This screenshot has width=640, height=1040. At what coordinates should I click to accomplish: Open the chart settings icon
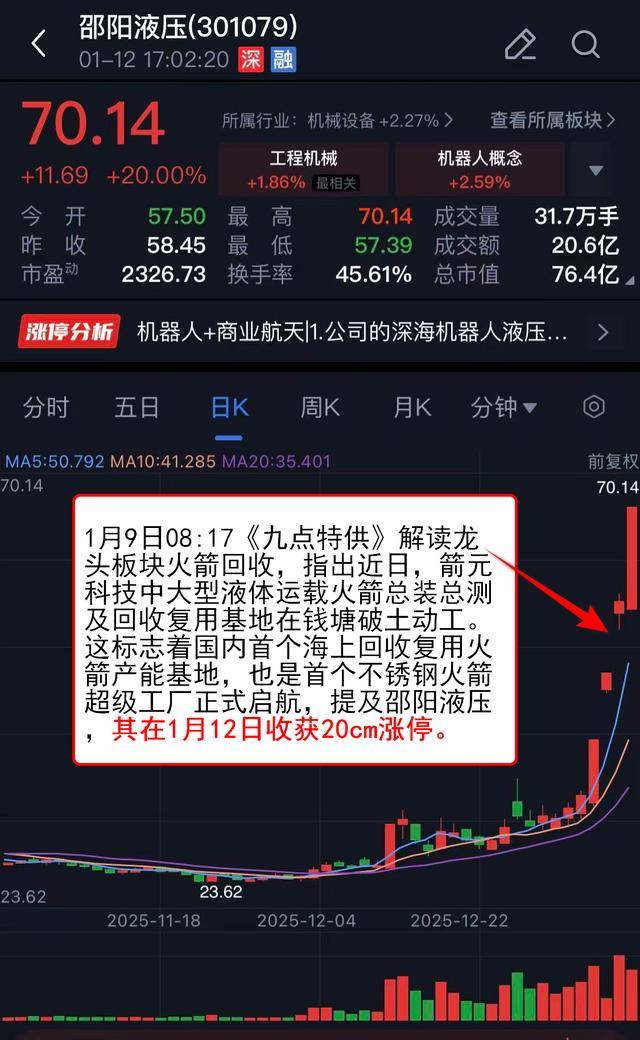594,407
